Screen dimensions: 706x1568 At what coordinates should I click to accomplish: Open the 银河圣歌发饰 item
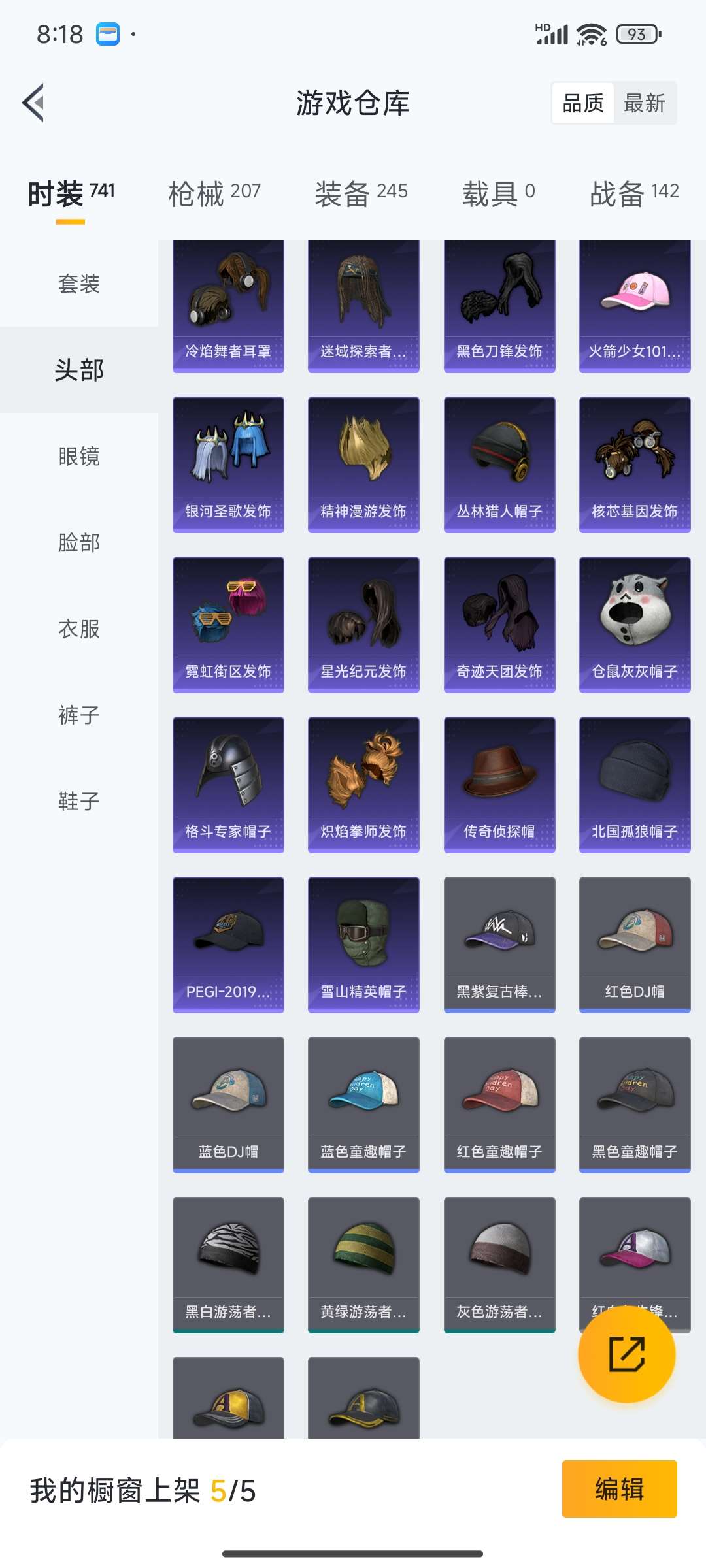click(x=228, y=465)
